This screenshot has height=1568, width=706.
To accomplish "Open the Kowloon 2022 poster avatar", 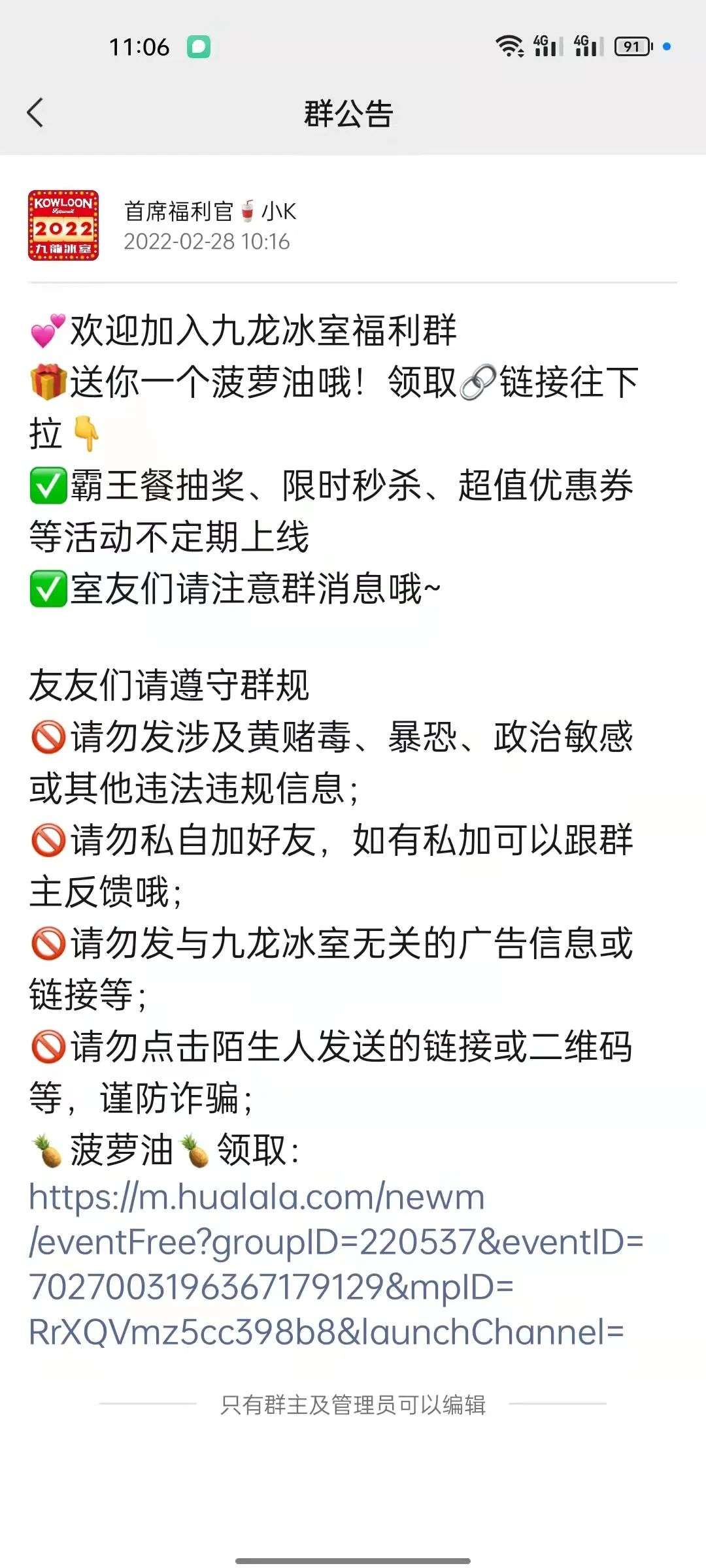I will pyautogui.click(x=63, y=225).
